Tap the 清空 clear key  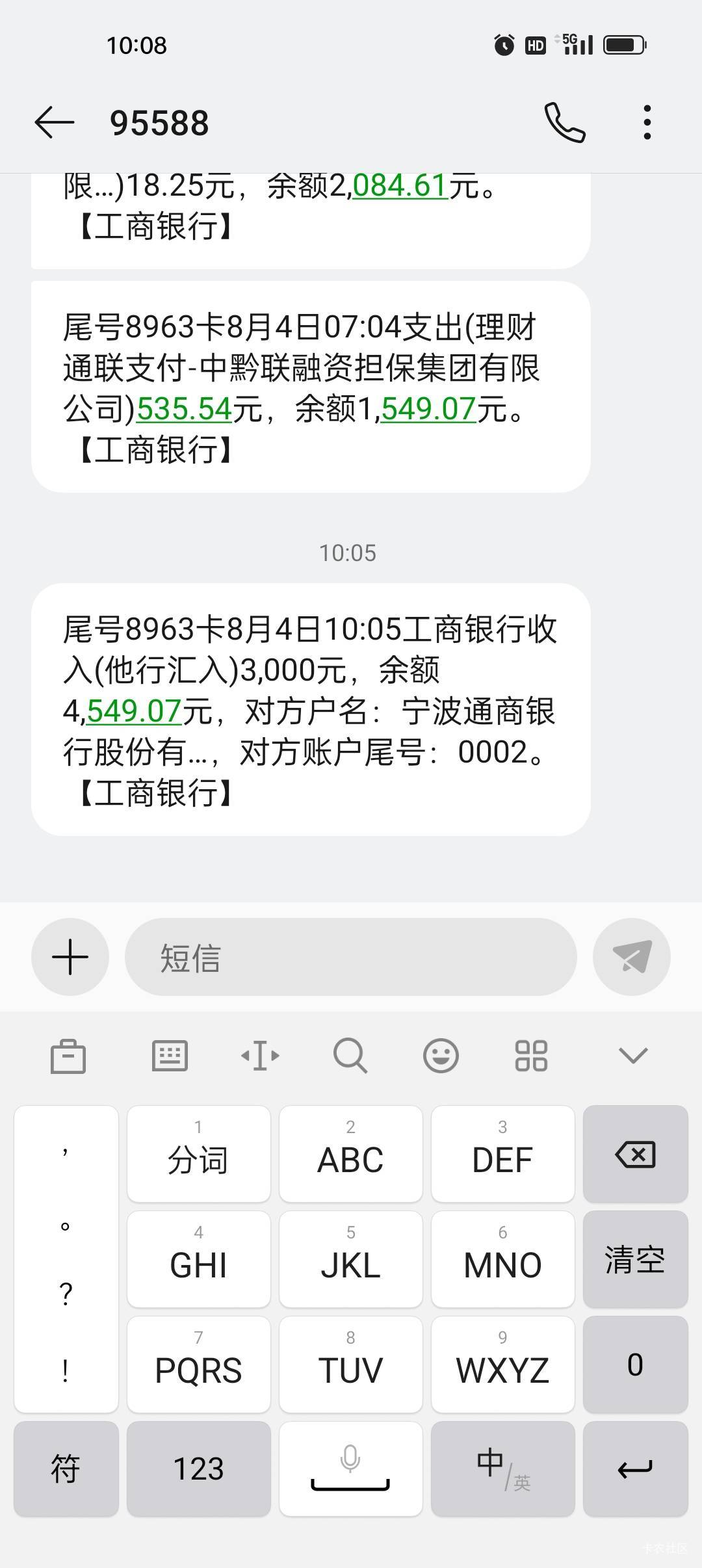[635, 1259]
